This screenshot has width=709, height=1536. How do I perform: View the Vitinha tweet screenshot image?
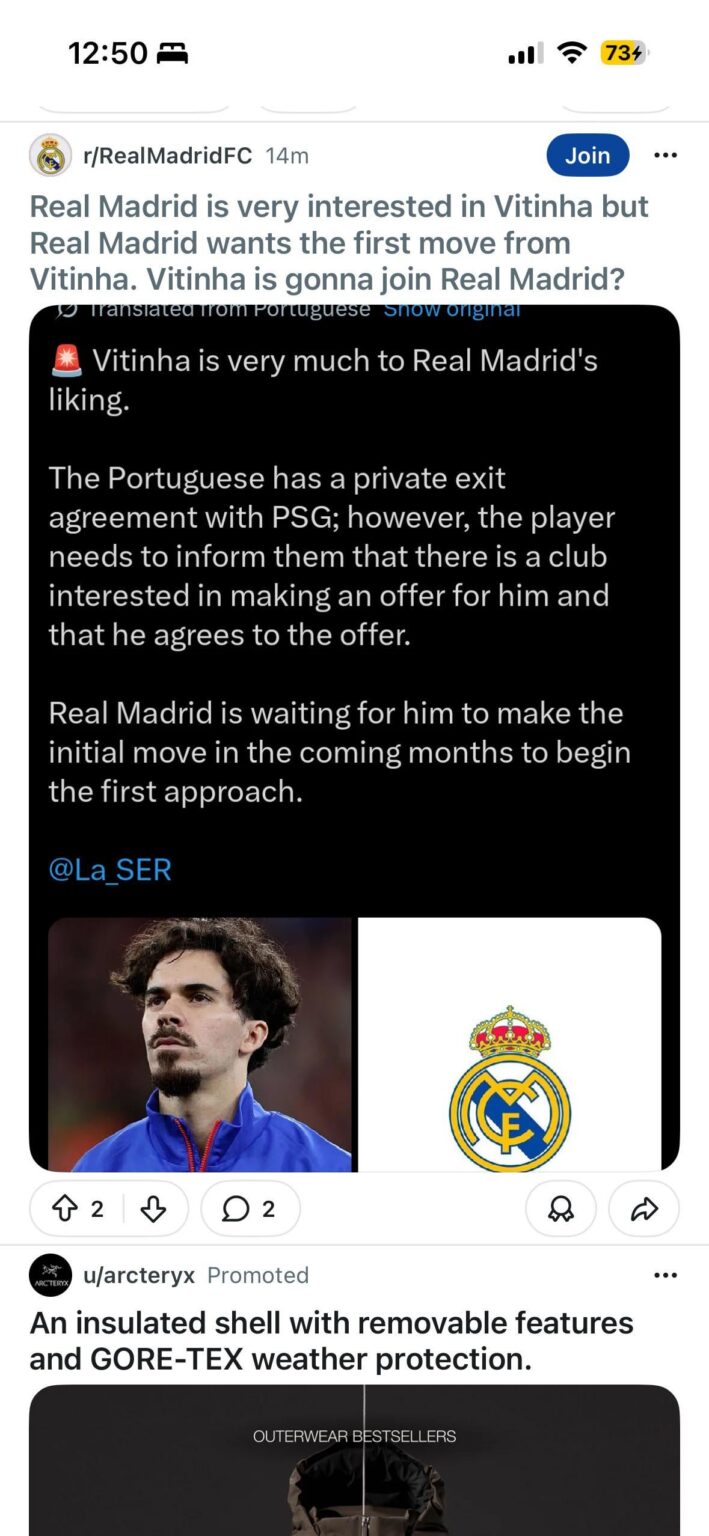point(354,740)
